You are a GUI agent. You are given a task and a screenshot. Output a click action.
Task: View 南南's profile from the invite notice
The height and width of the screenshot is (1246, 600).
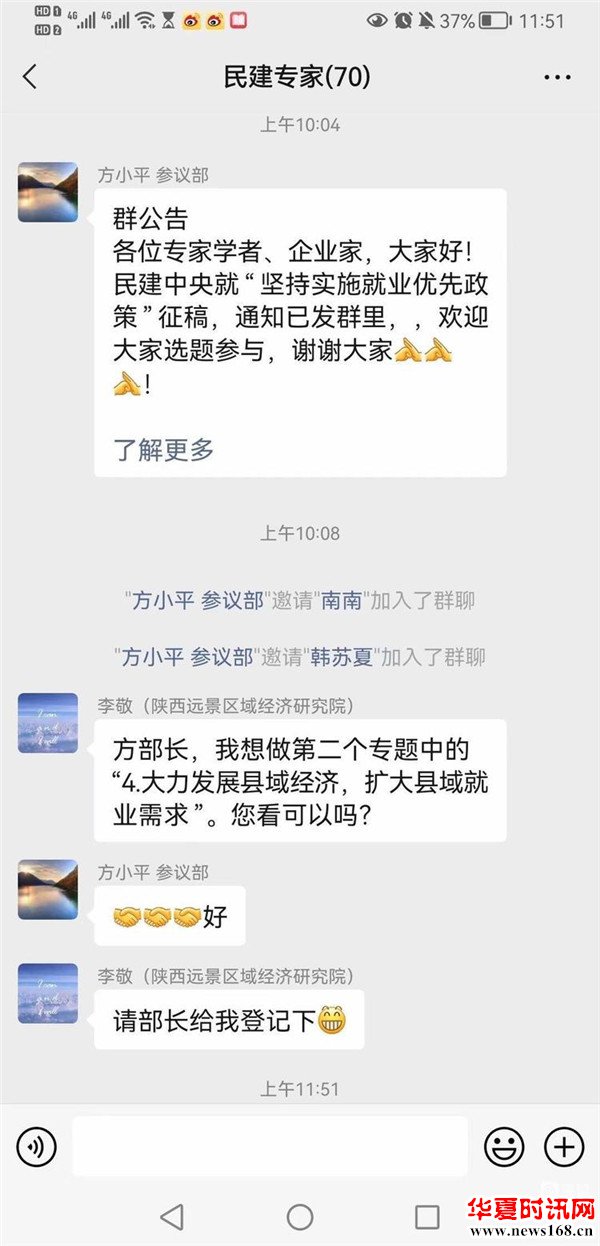[342, 600]
